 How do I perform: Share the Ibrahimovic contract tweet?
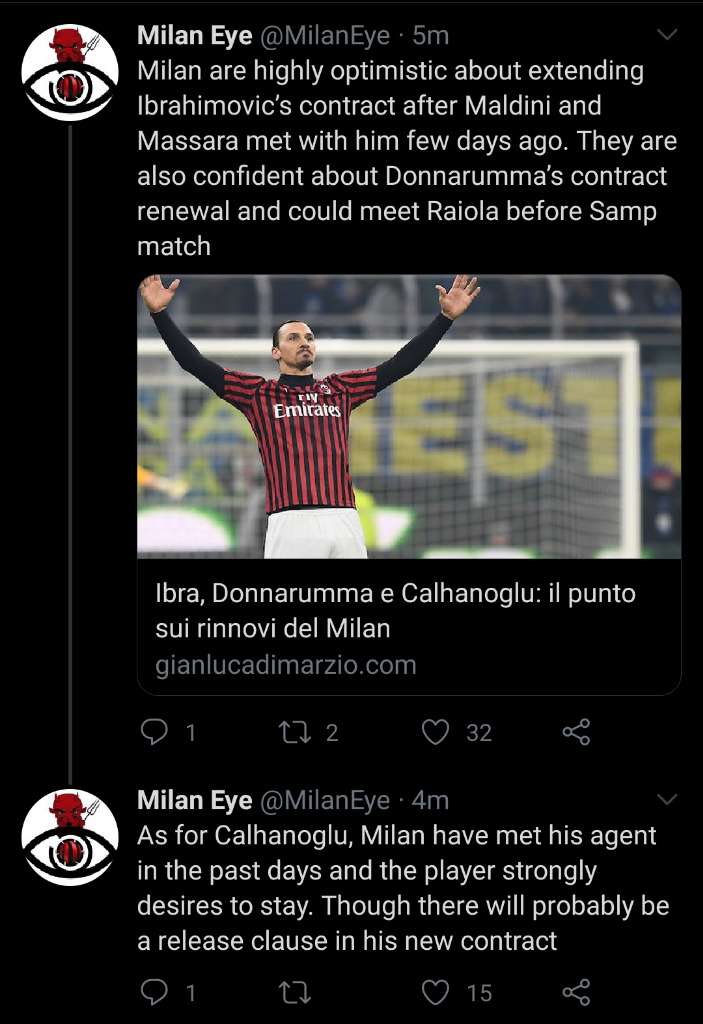577,733
